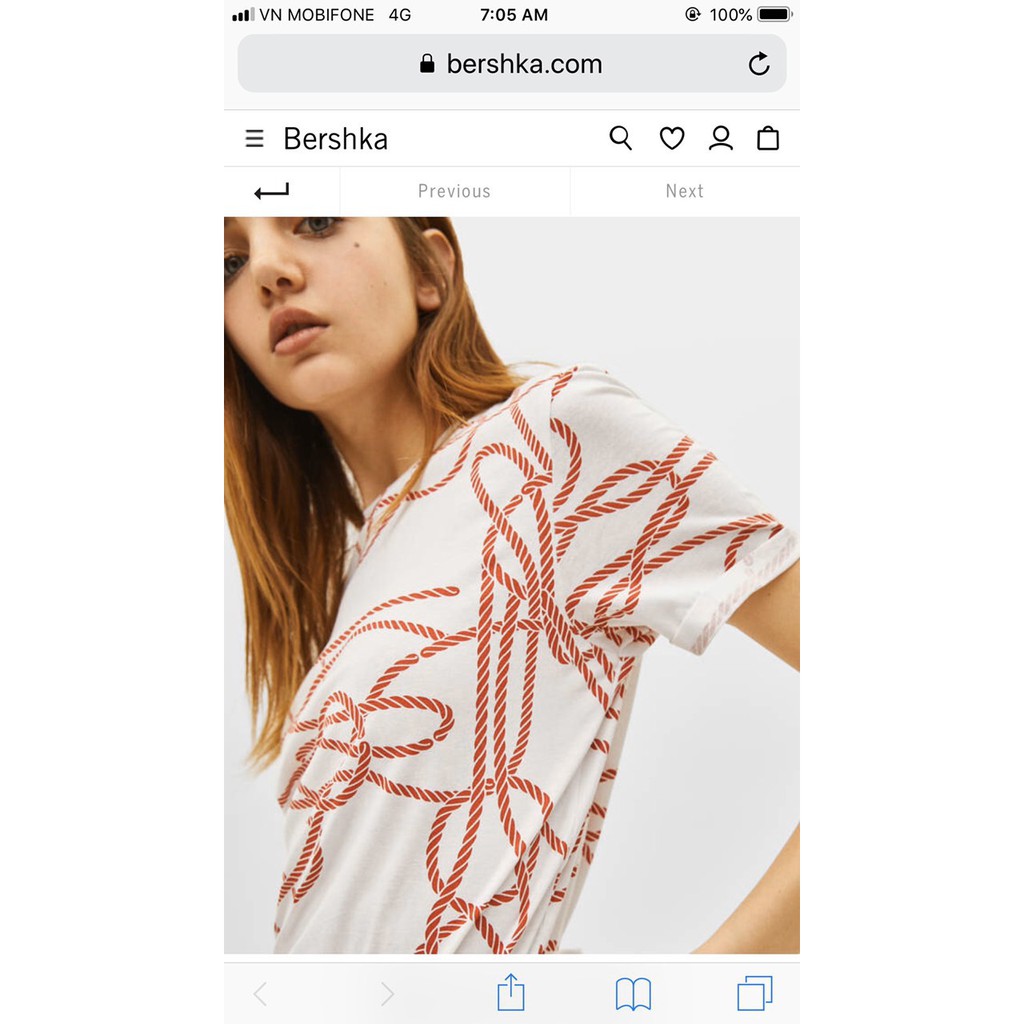The width and height of the screenshot is (1024, 1024).
Task: Go to the Previous product
Action: coord(454,191)
